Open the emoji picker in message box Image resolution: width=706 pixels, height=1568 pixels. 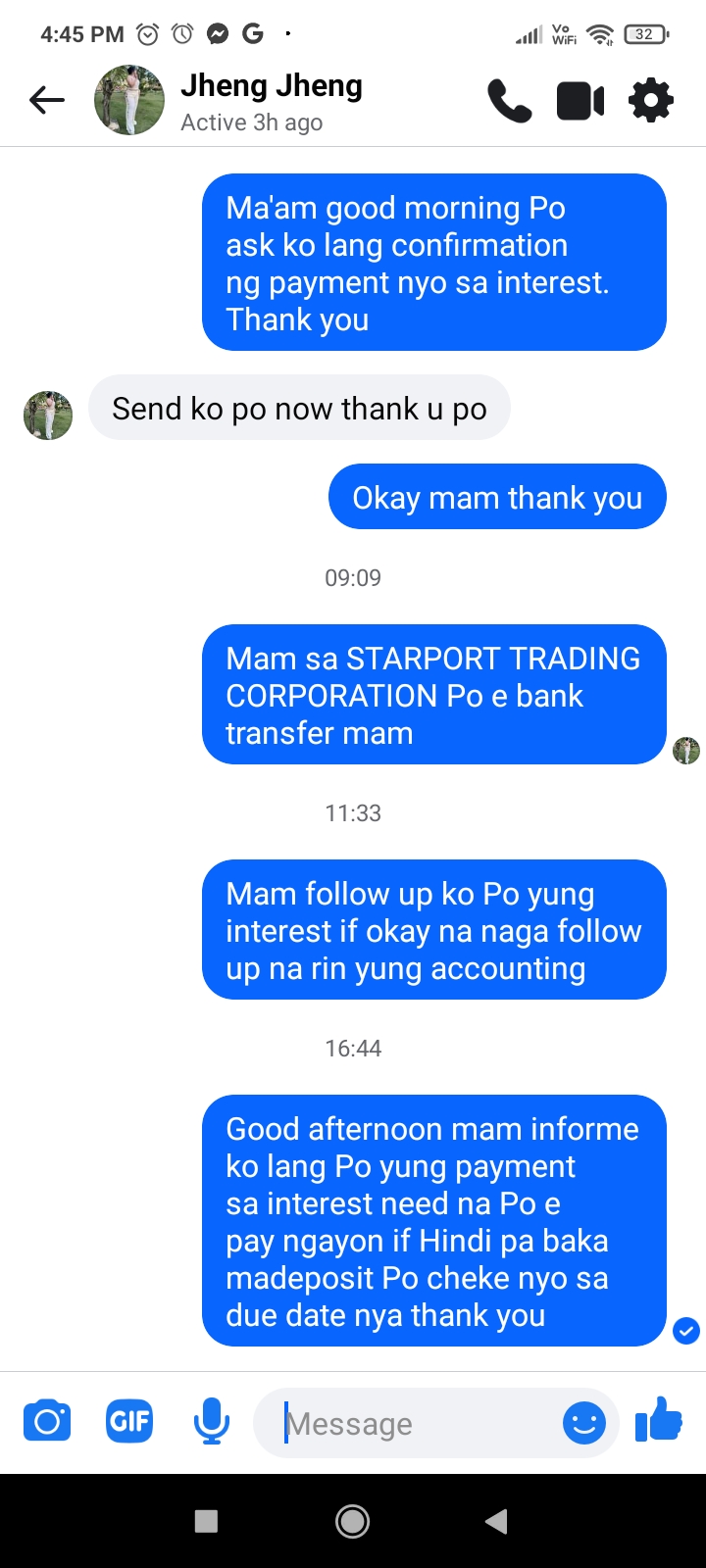pyautogui.click(x=584, y=1423)
